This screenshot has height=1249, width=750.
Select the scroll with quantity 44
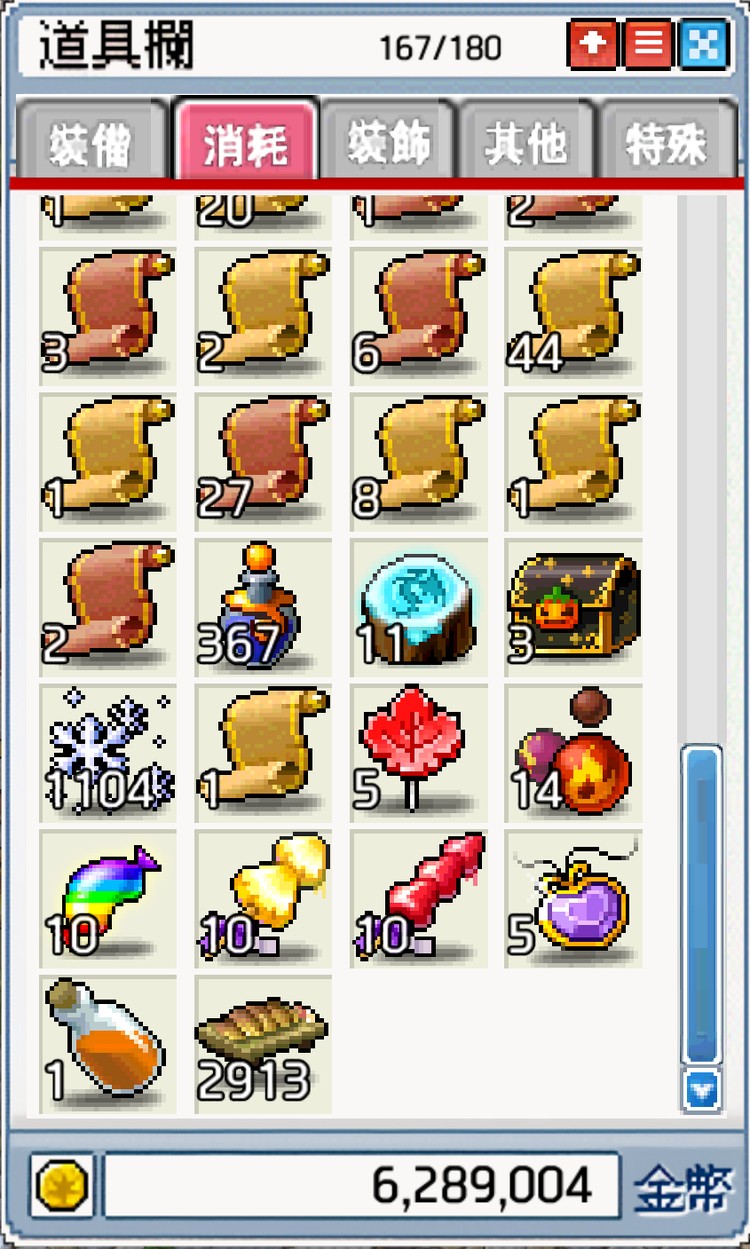point(574,316)
